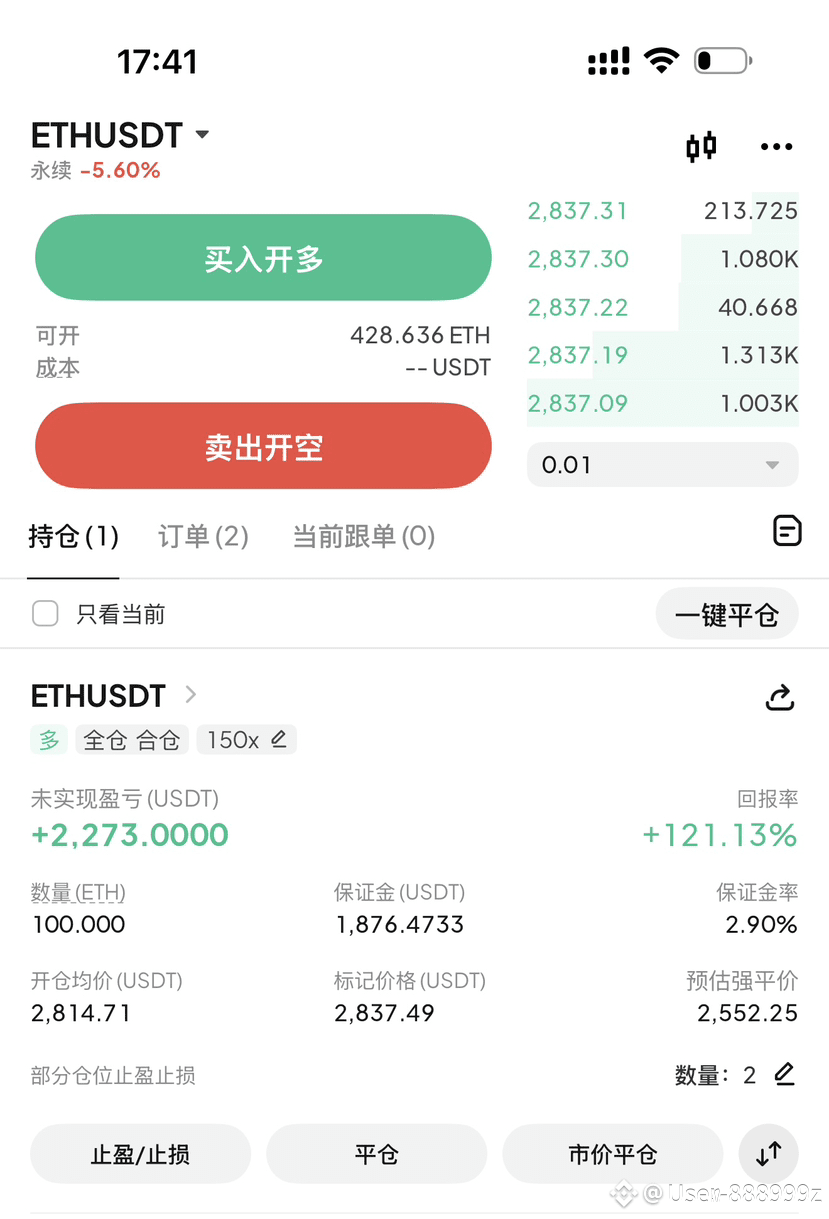Close position at market with 市价平仓
Screen dimensions: 829x1219
pyautogui.click(x=612, y=1155)
